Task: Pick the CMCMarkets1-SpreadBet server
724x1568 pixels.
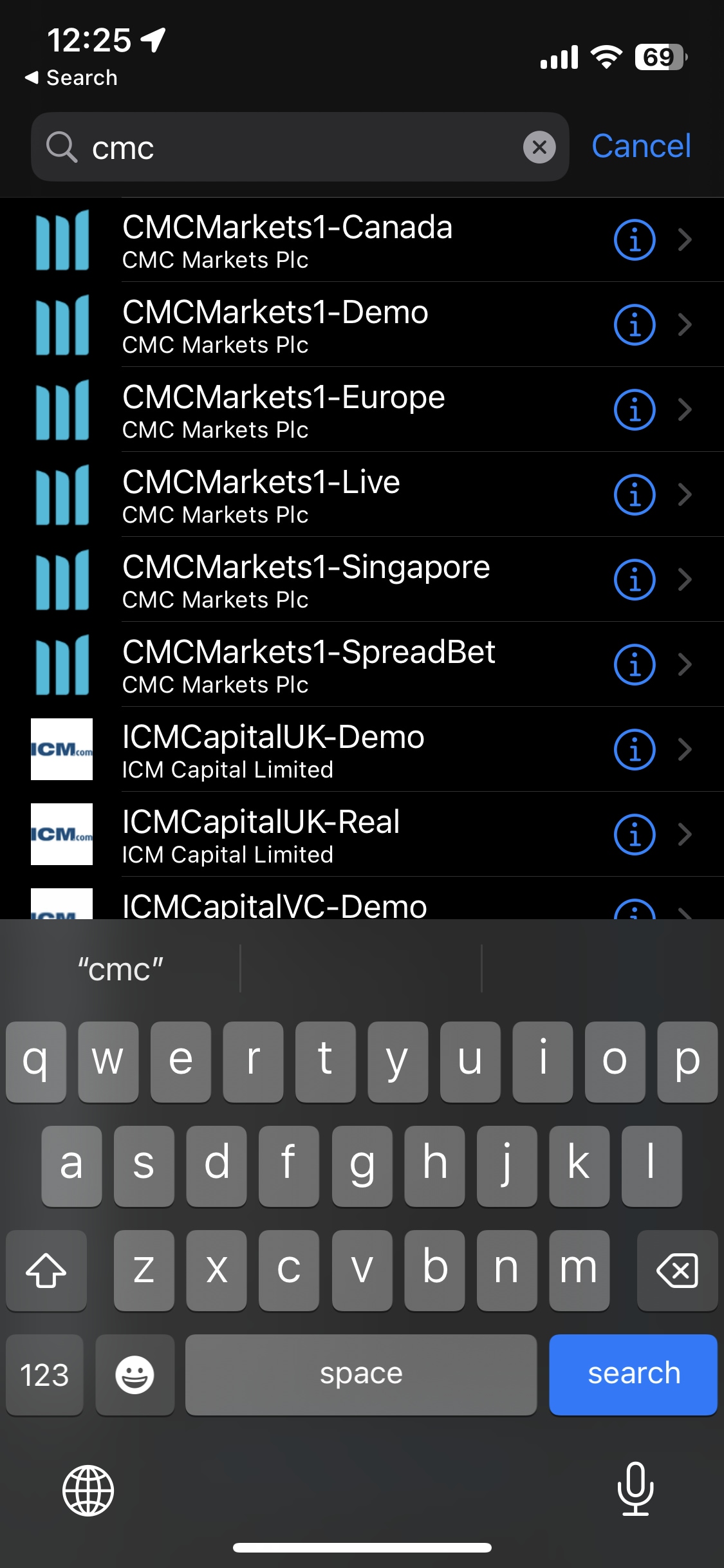Action: (x=362, y=664)
